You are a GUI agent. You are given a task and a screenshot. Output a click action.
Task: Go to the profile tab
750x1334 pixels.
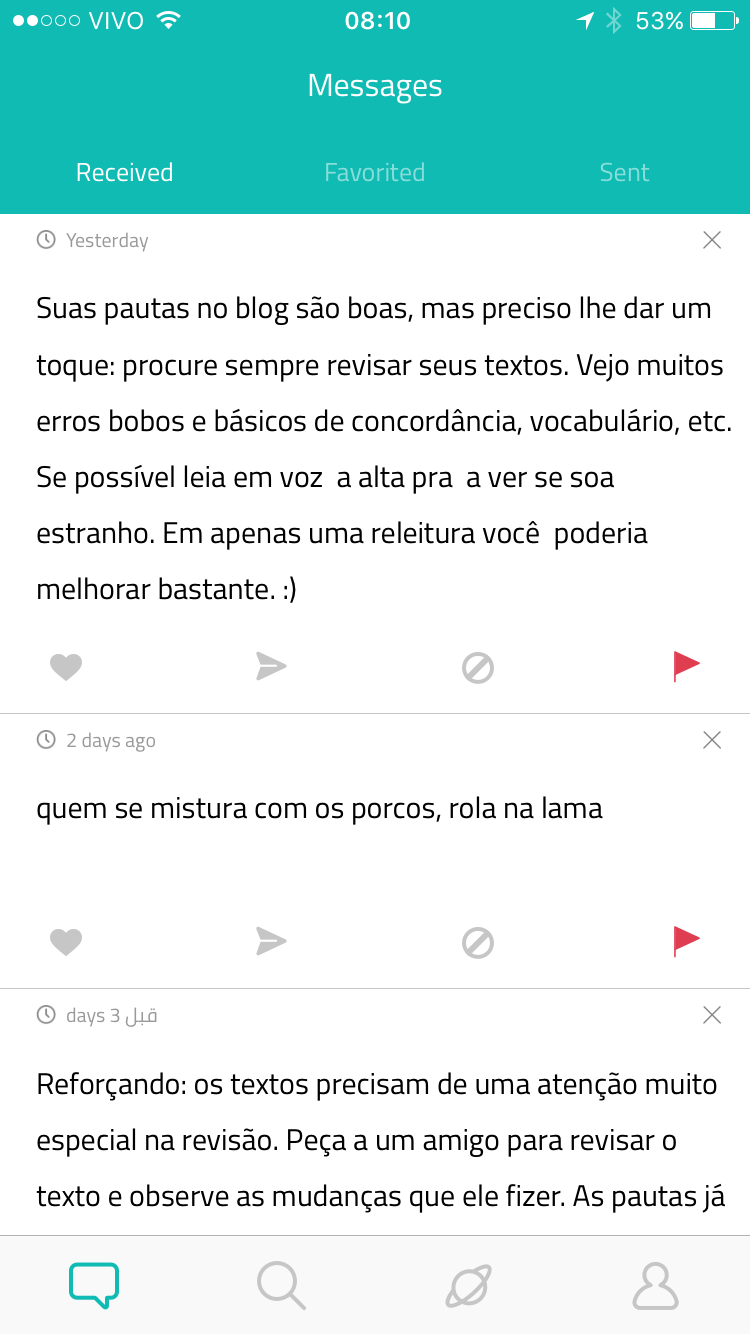coord(655,1285)
